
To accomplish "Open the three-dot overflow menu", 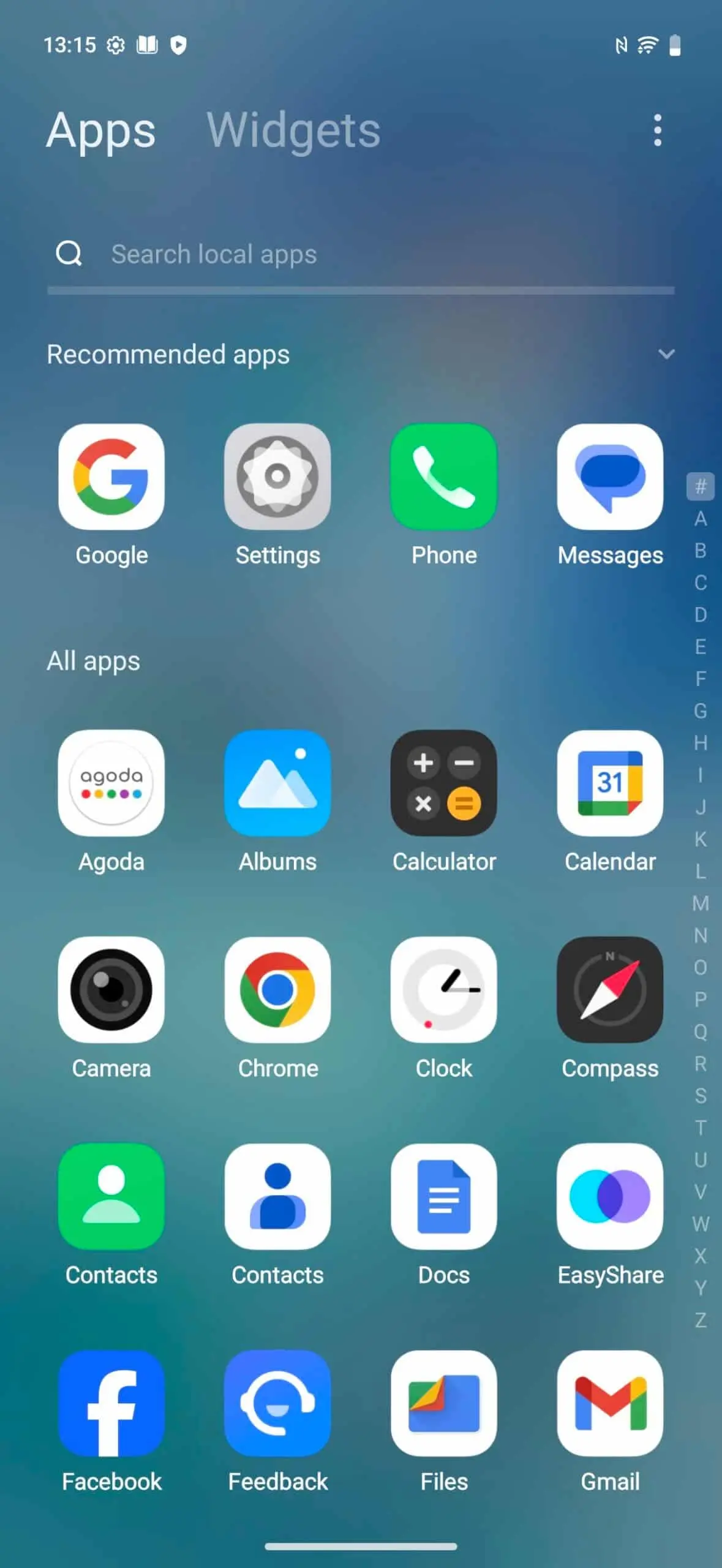I will (x=657, y=129).
